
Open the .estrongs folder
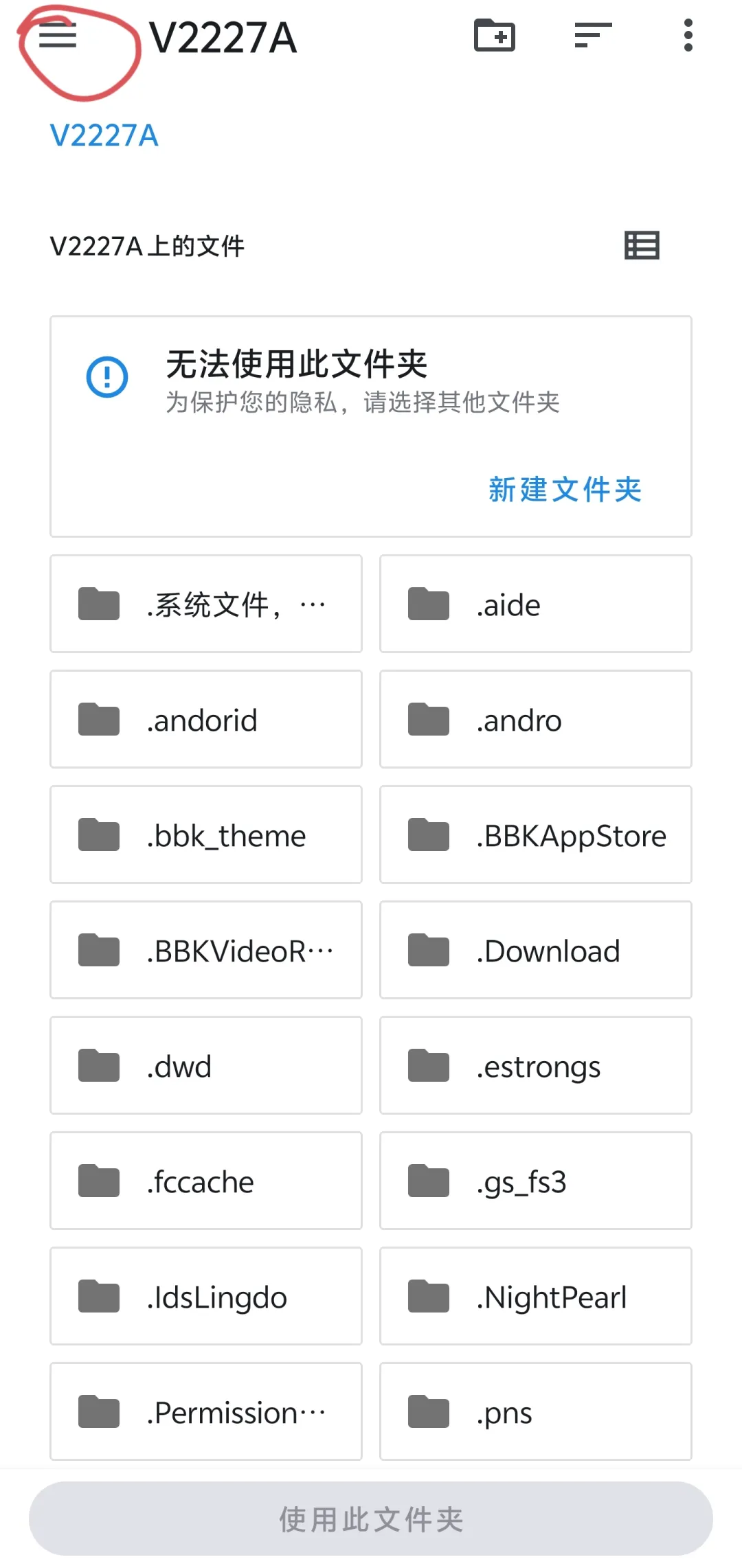coord(536,1065)
